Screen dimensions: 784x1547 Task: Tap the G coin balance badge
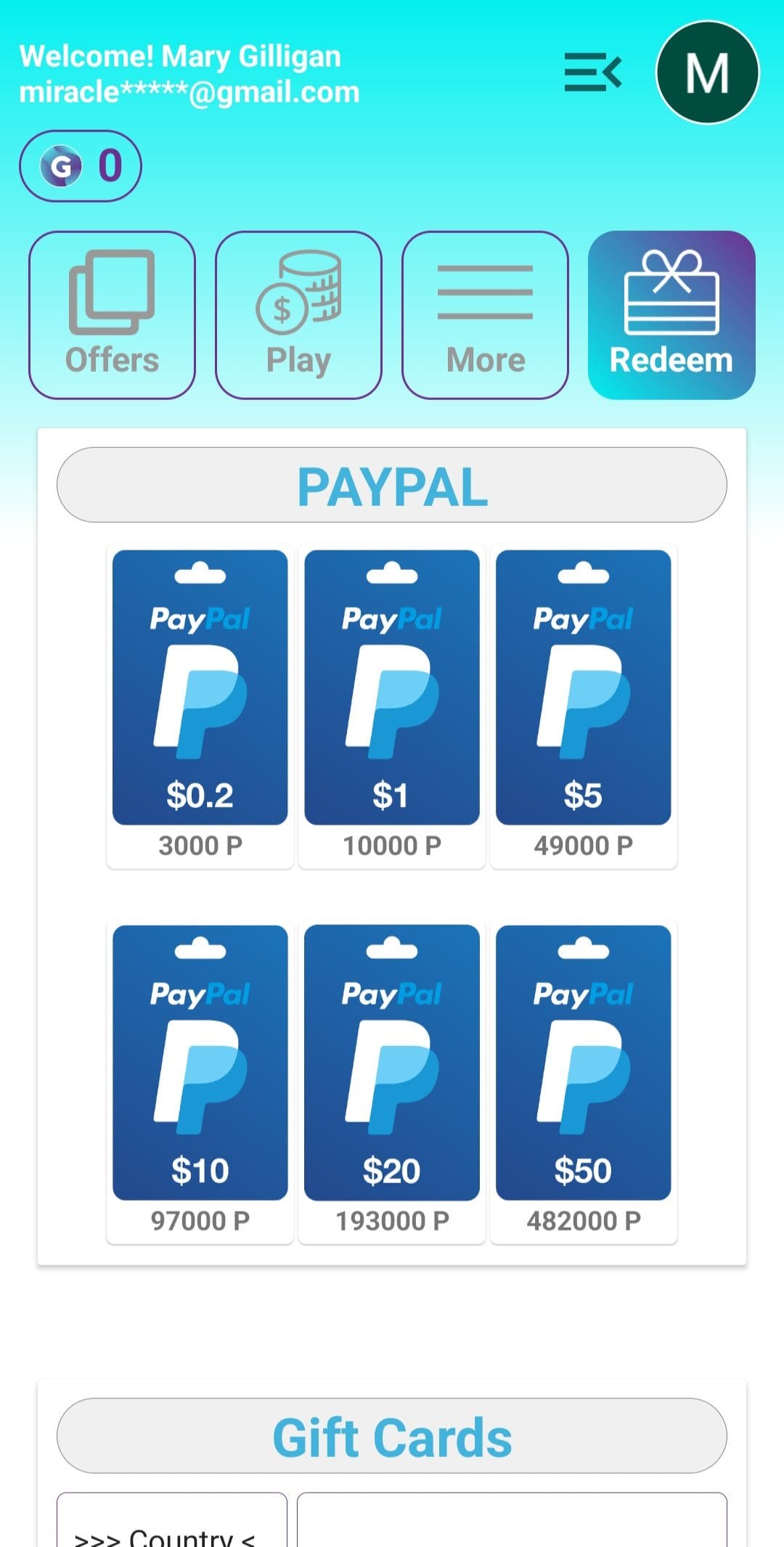[x=81, y=166]
